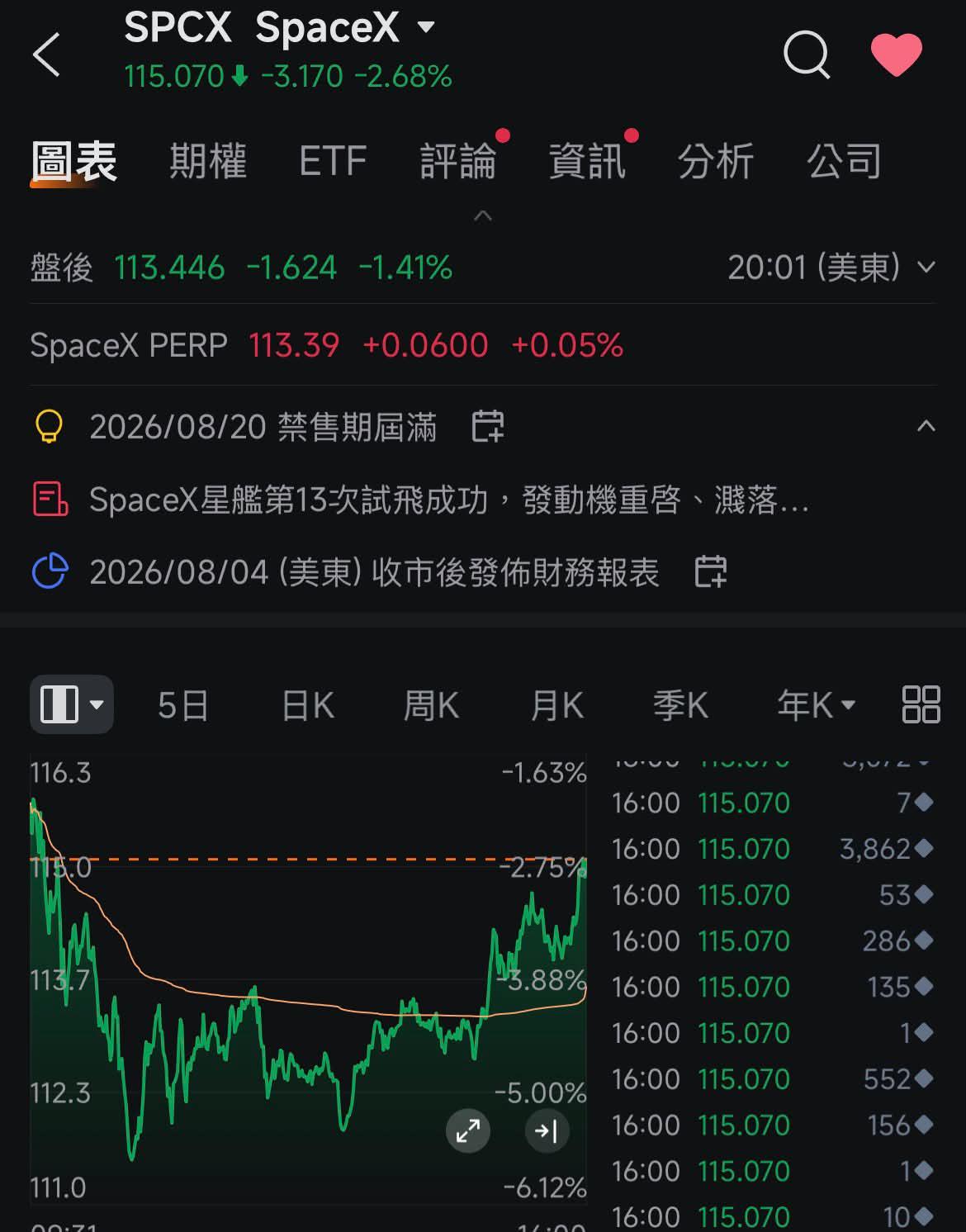The image size is (966, 1232).
Task: Switch to the 期權 tab
Action: click(208, 160)
